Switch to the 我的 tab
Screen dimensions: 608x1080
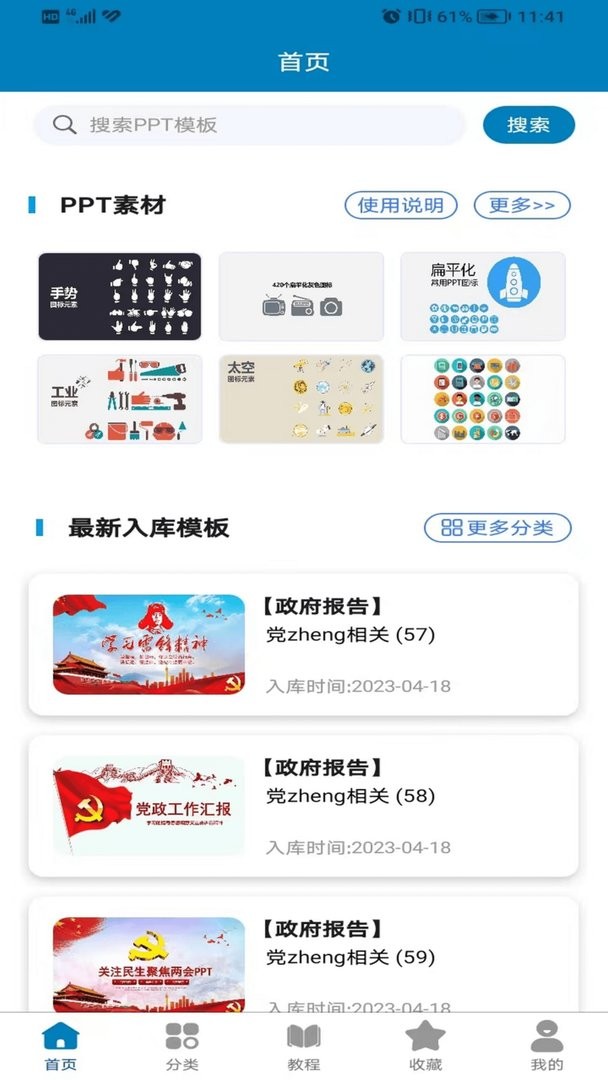[x=546, y=1046]
